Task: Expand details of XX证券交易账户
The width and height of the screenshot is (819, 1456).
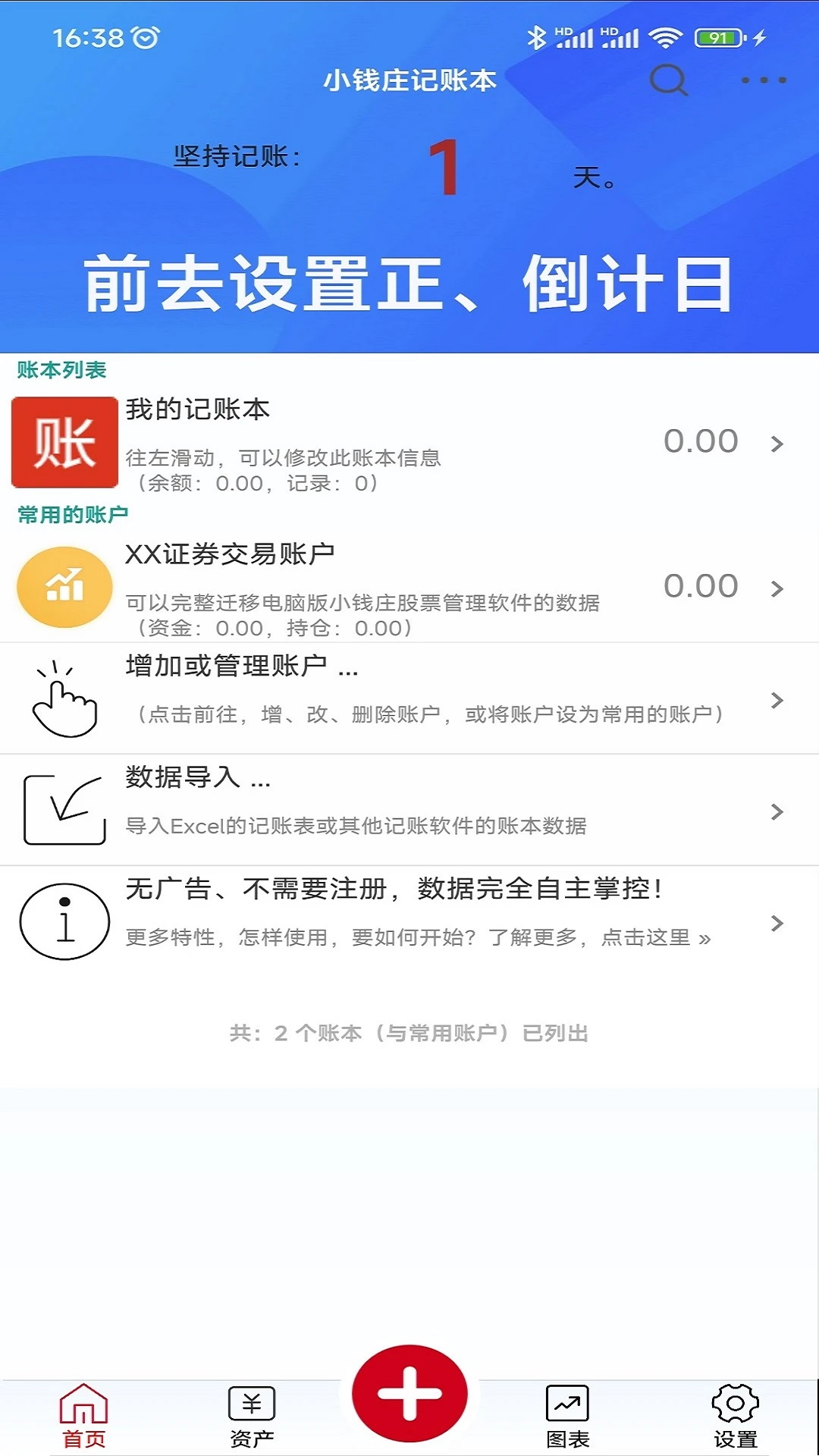Action: [776, 586]
